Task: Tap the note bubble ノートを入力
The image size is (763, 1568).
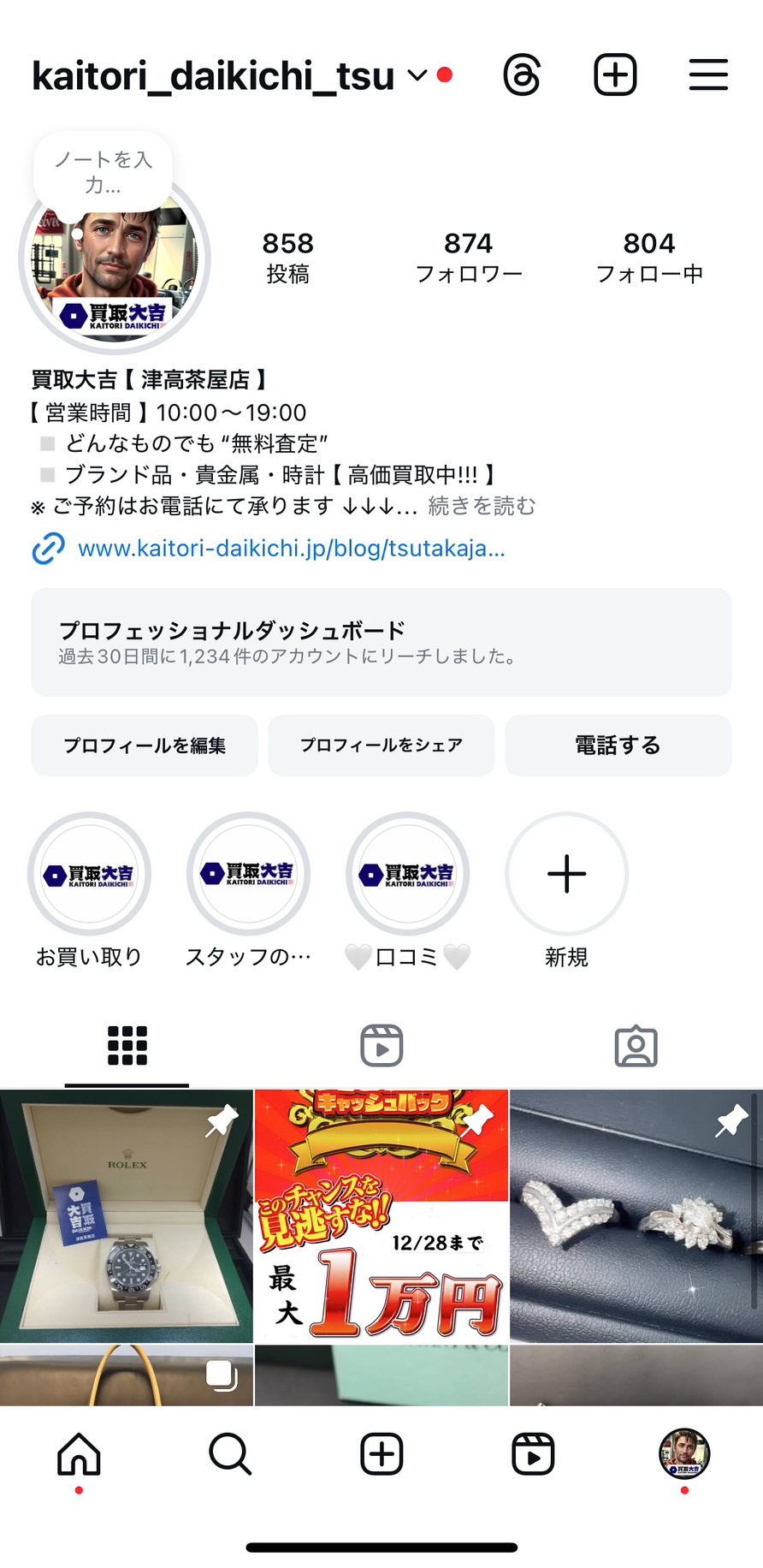Action: 103,171
